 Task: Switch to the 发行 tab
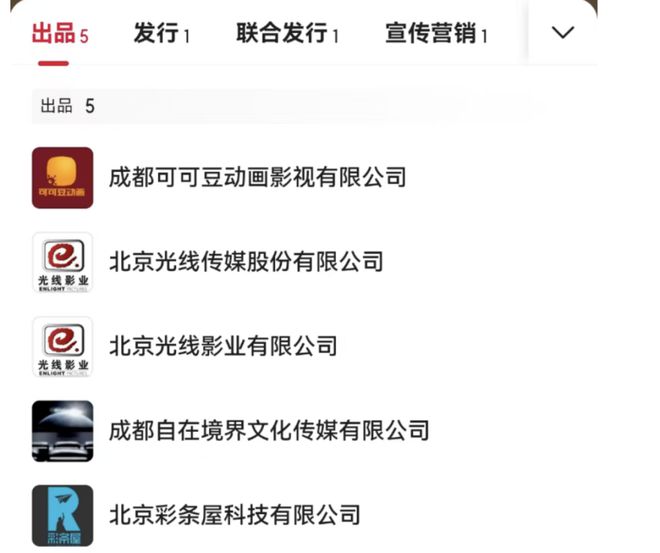point(161,33)
